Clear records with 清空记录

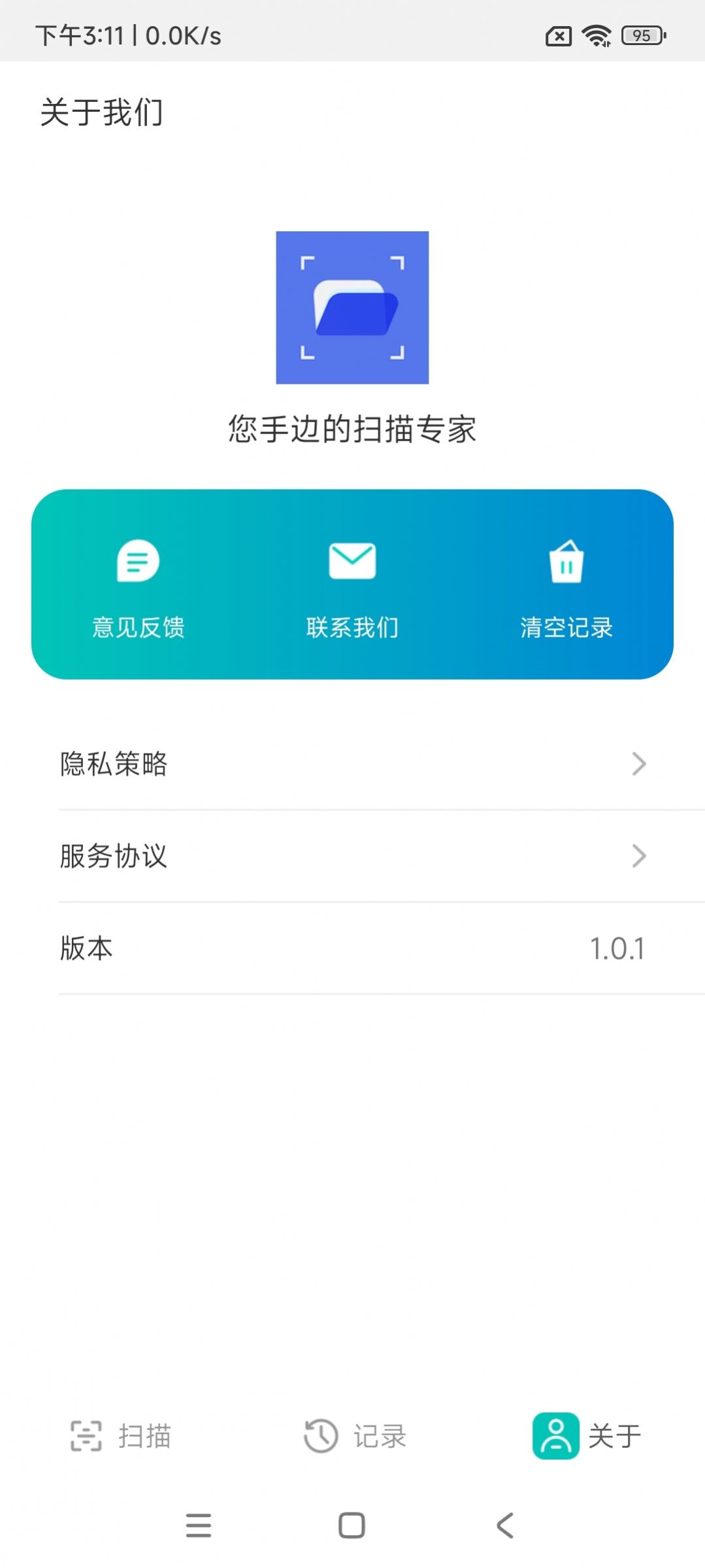point(566,586)
